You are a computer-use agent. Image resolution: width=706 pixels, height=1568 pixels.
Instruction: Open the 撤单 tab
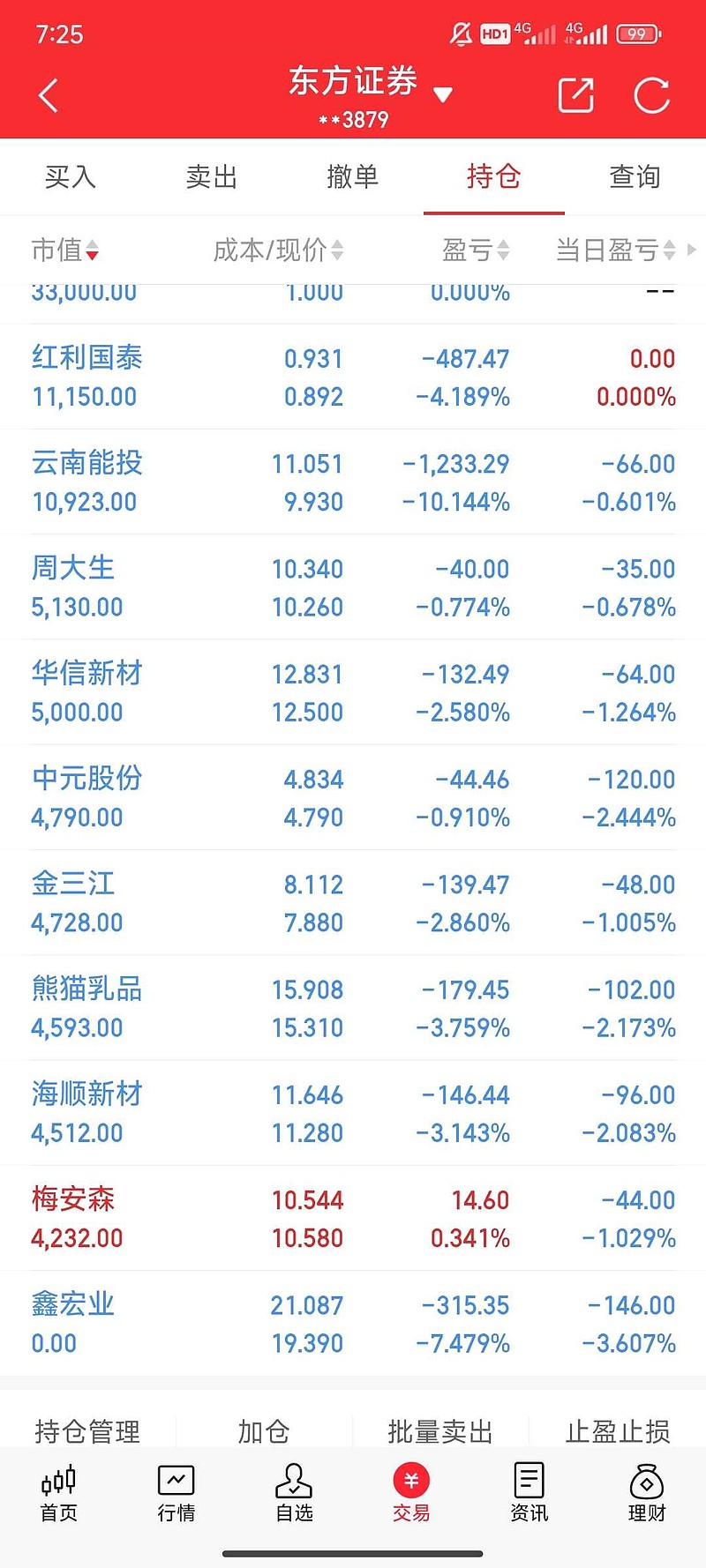(353, 177)
